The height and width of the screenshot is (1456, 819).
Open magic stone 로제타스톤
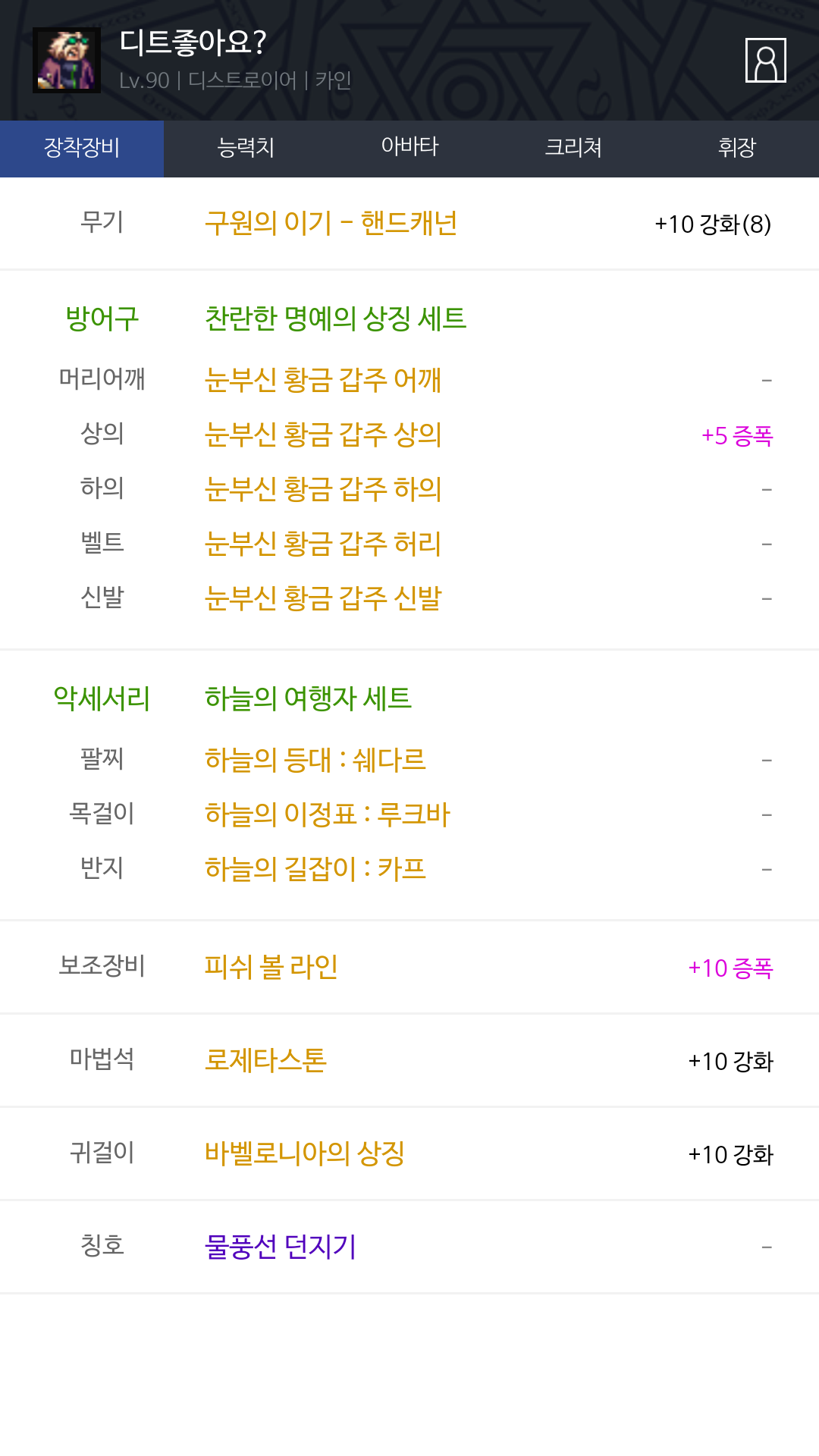[x=265, y=1060]
